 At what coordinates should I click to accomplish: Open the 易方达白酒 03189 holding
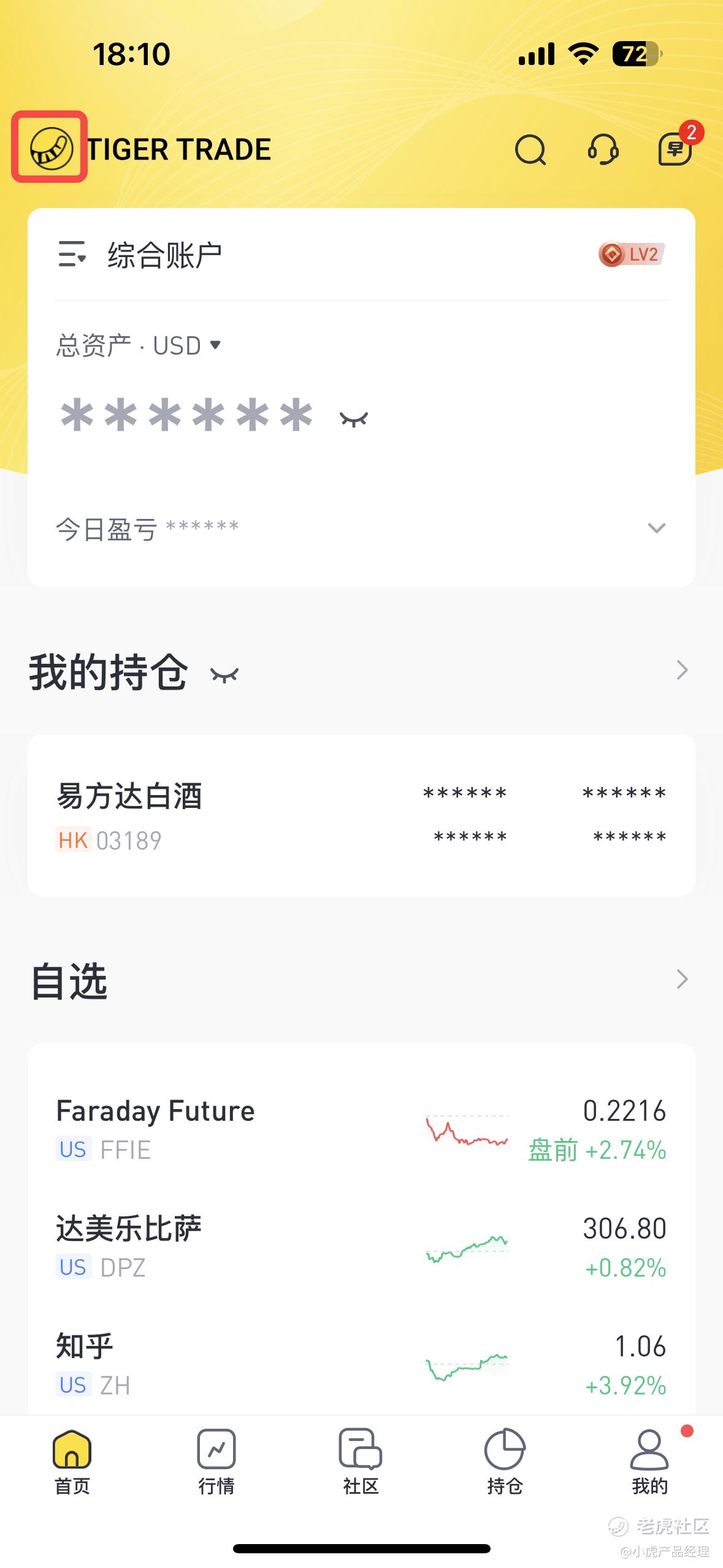361,816
